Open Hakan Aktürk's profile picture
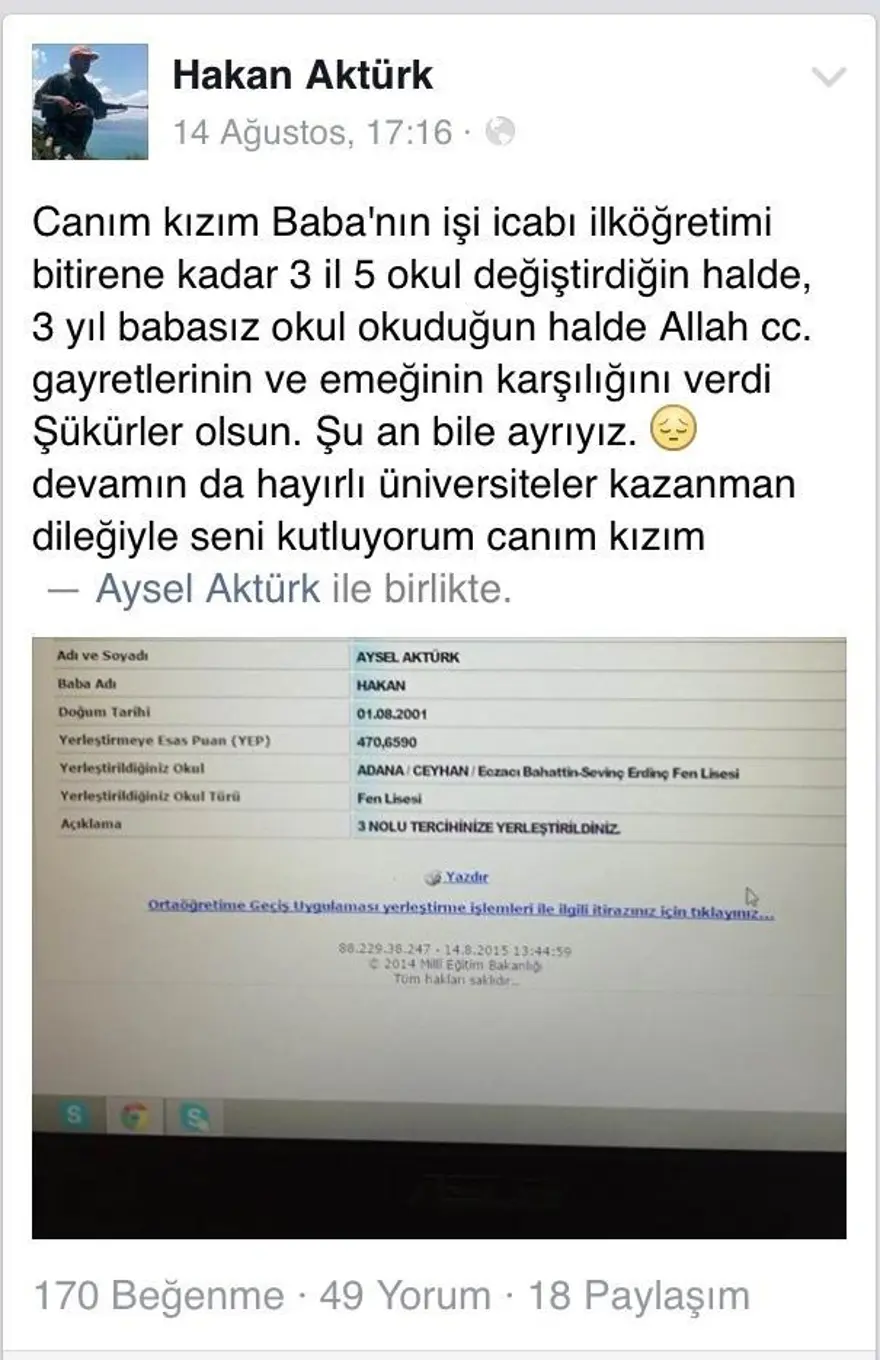This screenshot has width=880, height=1360. pos(90,101)
